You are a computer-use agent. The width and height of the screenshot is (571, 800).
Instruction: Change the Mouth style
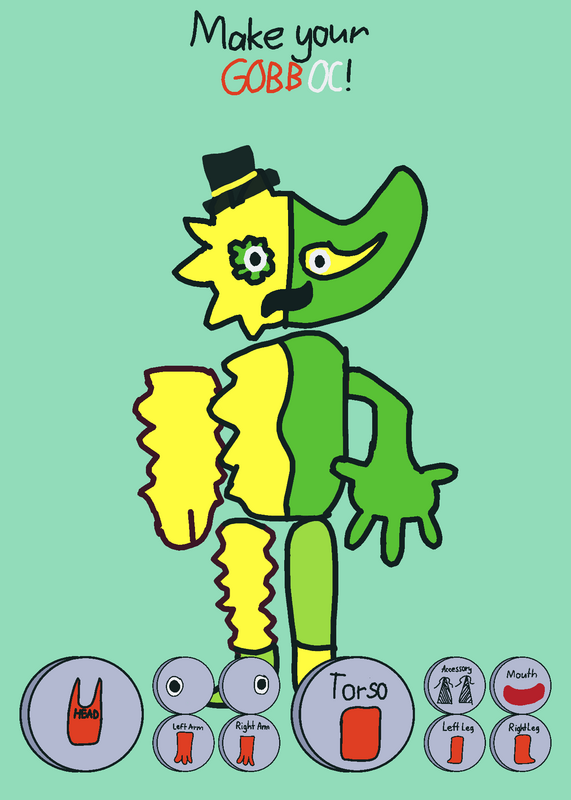pyautogui.click(x=521, y=686)
